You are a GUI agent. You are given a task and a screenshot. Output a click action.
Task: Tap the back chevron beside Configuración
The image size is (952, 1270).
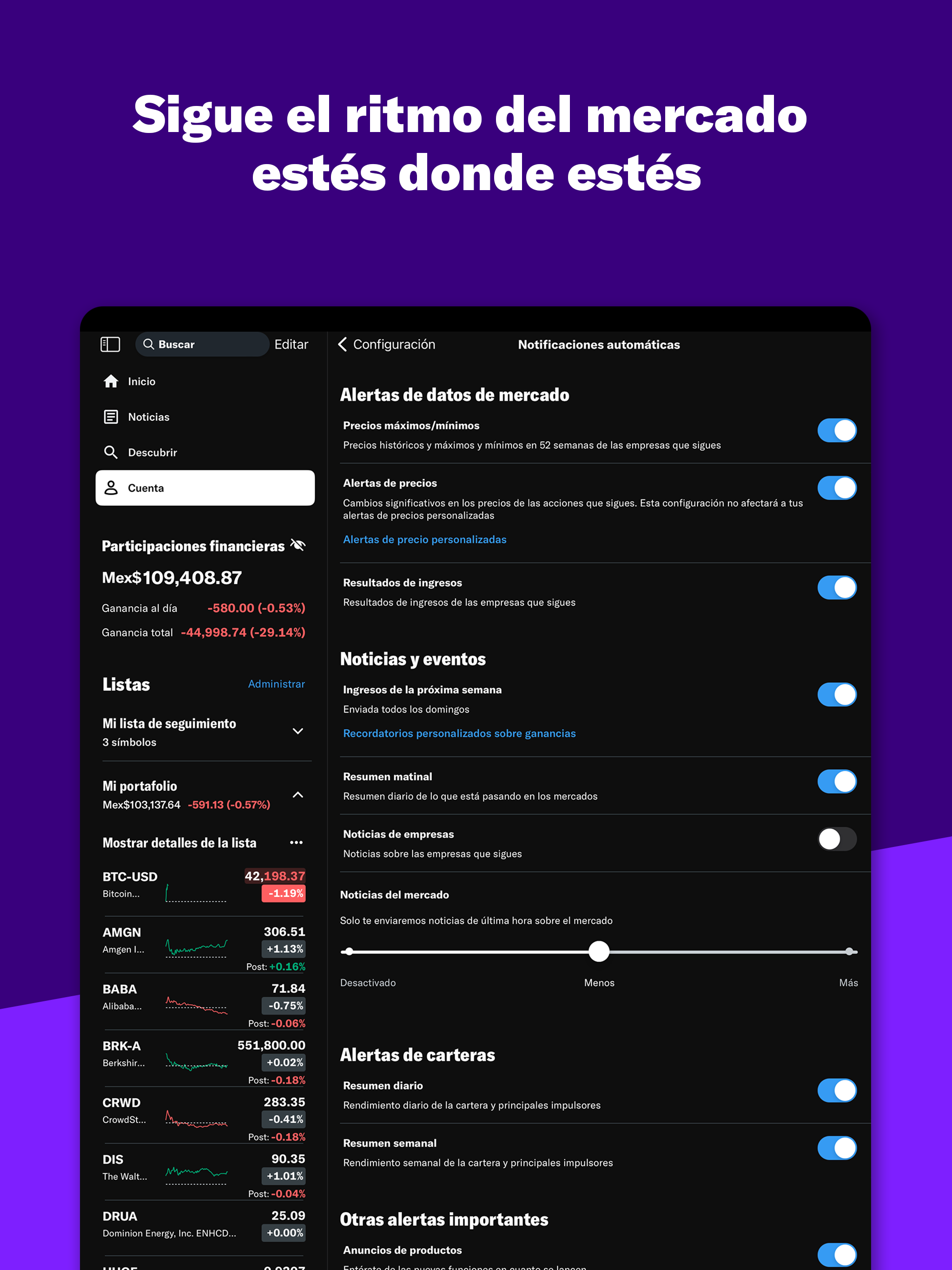coord(343,344)
